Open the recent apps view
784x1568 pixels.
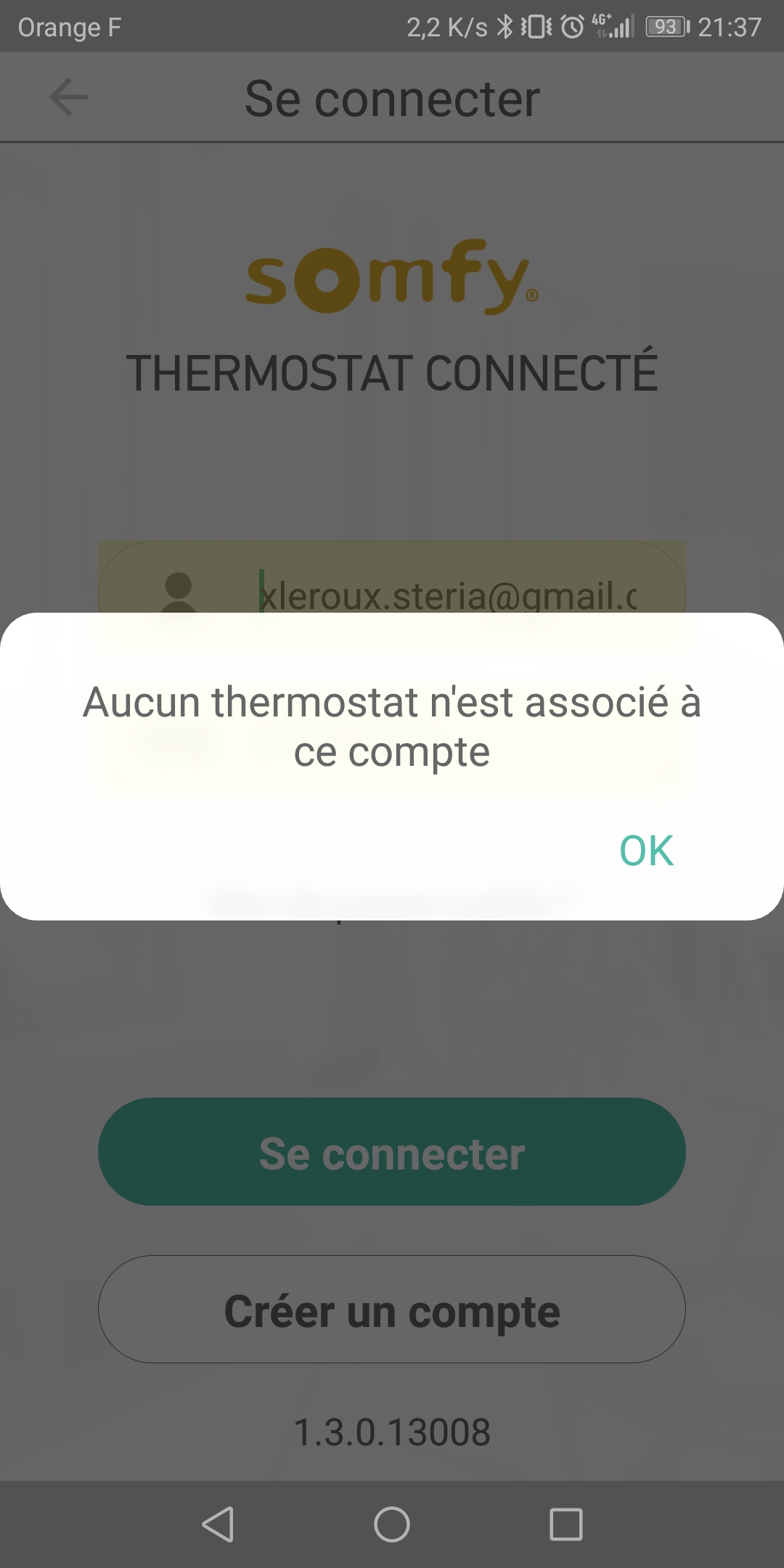565,1524
